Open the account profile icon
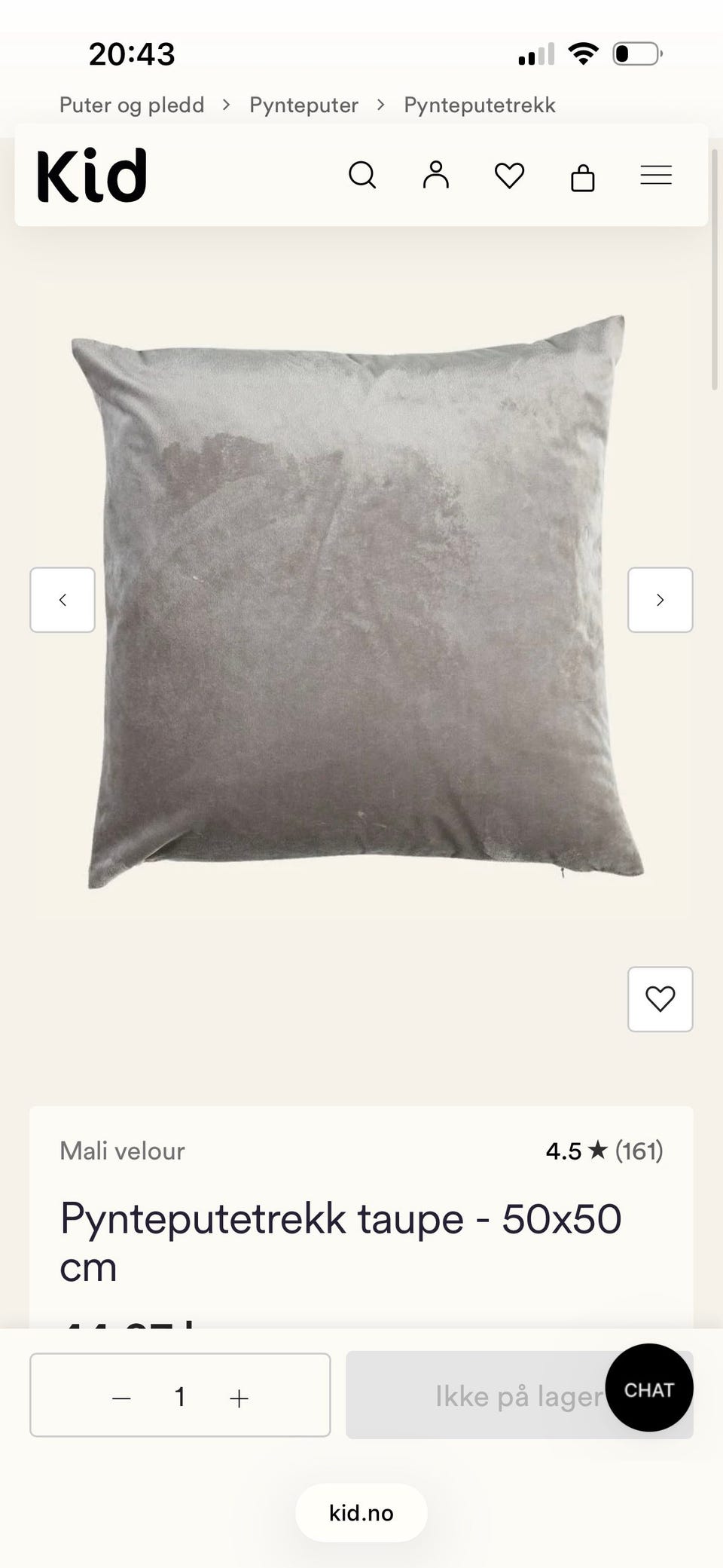Viewport: 723px width, 1568px height. [435, 175]
